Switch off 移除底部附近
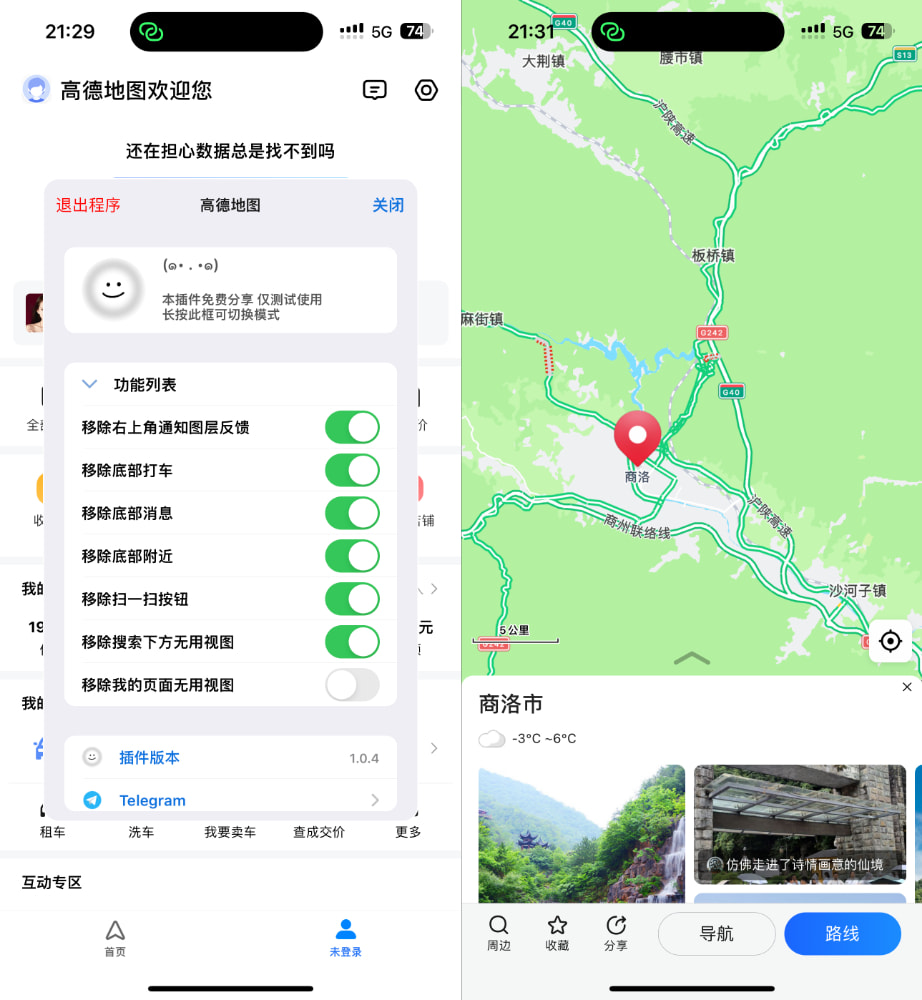 click(352, 556)
